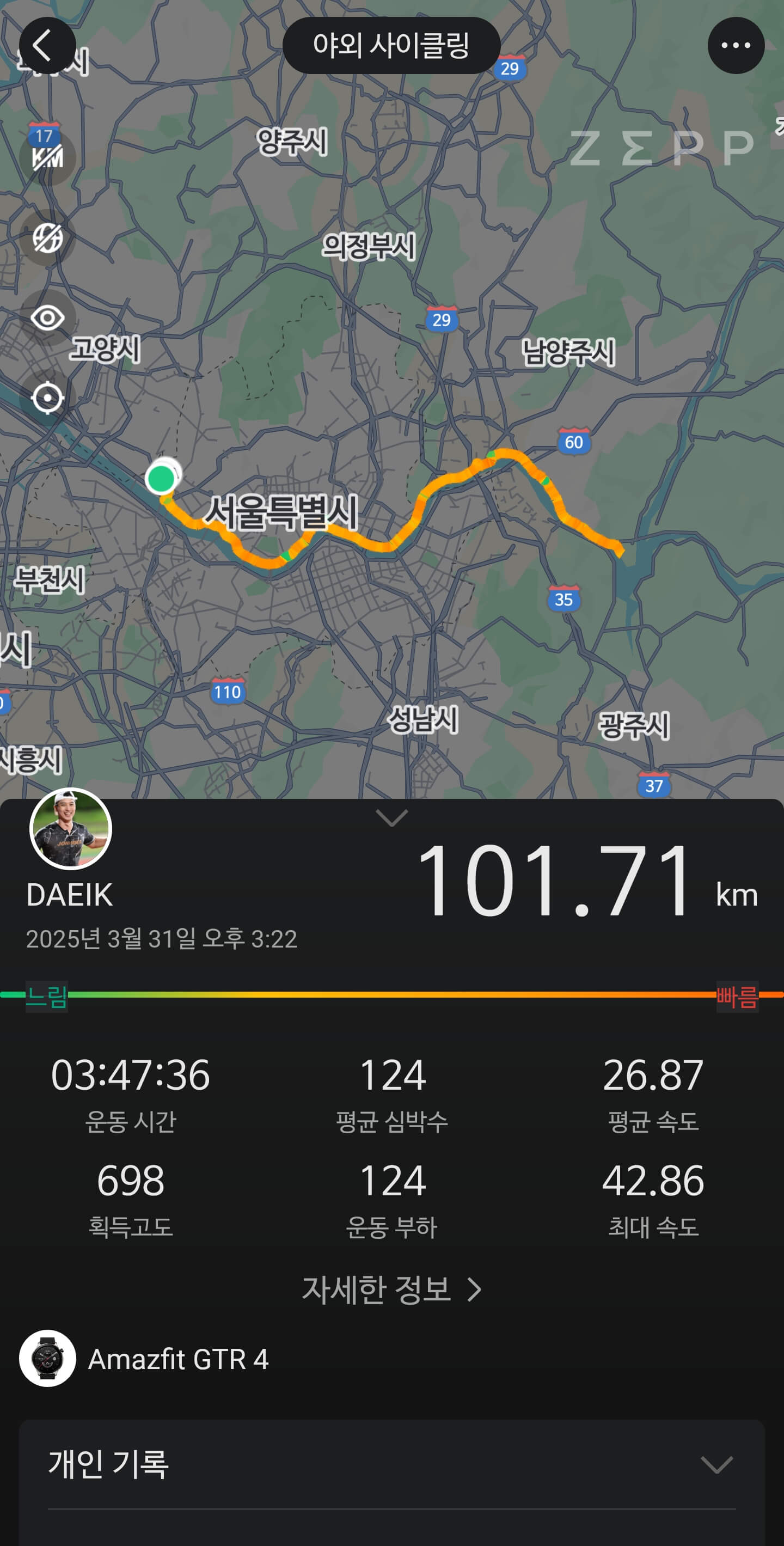
Task: Open the Amazfit GTR 4 device row
Action: (144, 1359)
